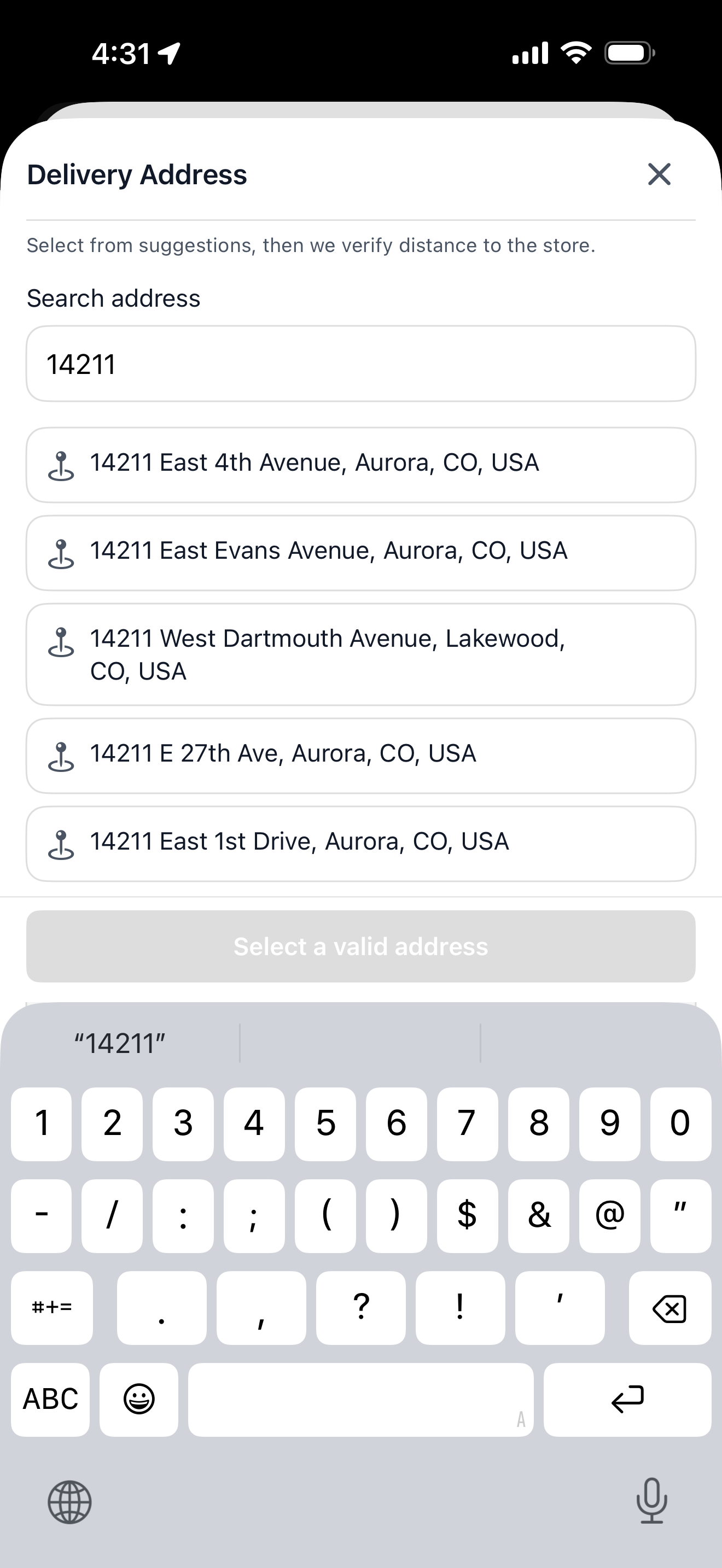Choose 14211 East 1st Drive, Aurora
This screenshot has height=1568, width=722.
click(361, 844)
